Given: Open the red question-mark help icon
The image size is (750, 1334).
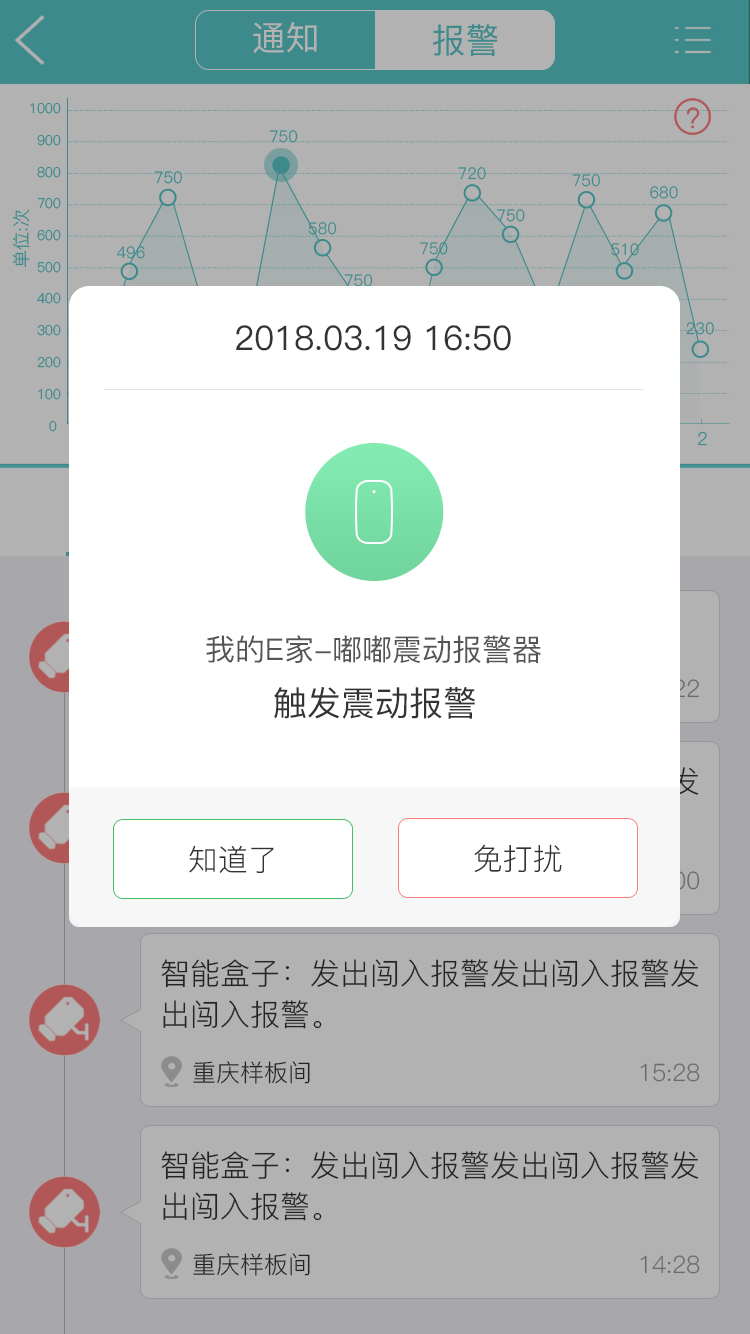Looking at the screenshot, I should (692, 117).
